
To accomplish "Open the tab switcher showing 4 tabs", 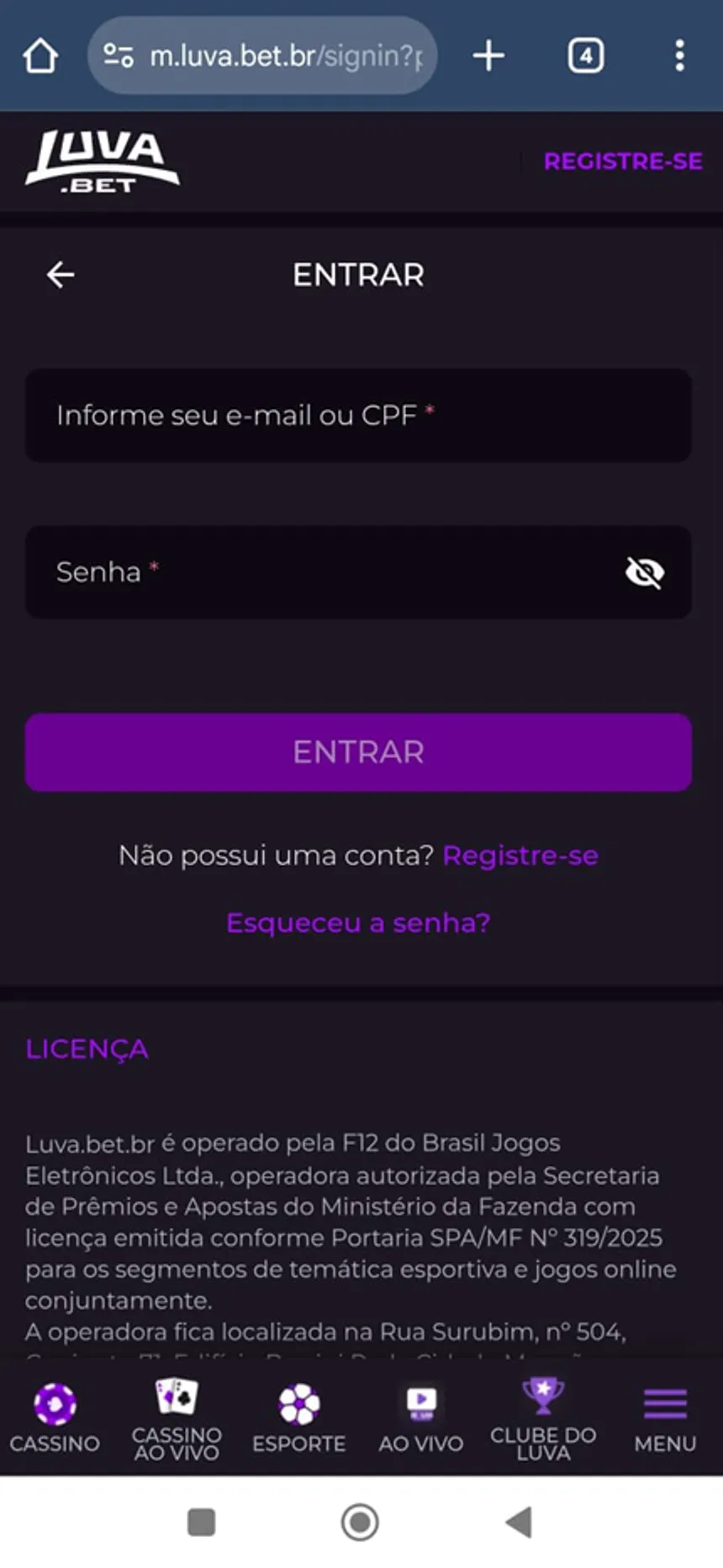I will pyautogui.click(x=585, y=55).
